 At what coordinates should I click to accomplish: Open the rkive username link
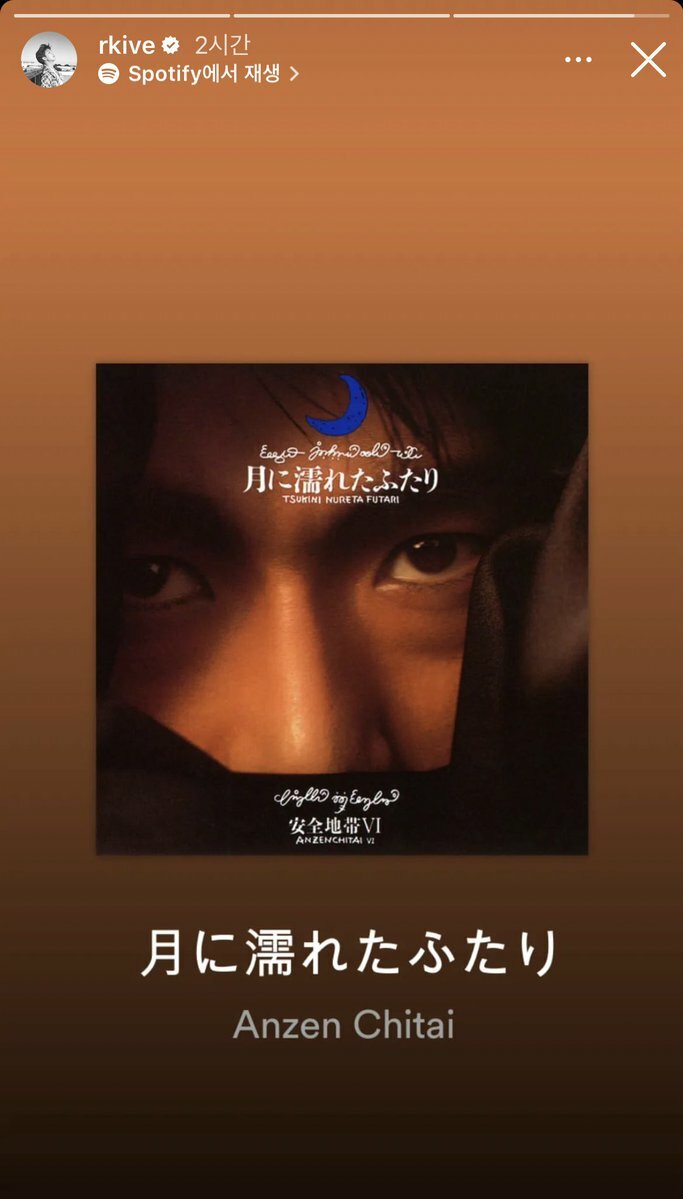[126, 46]
